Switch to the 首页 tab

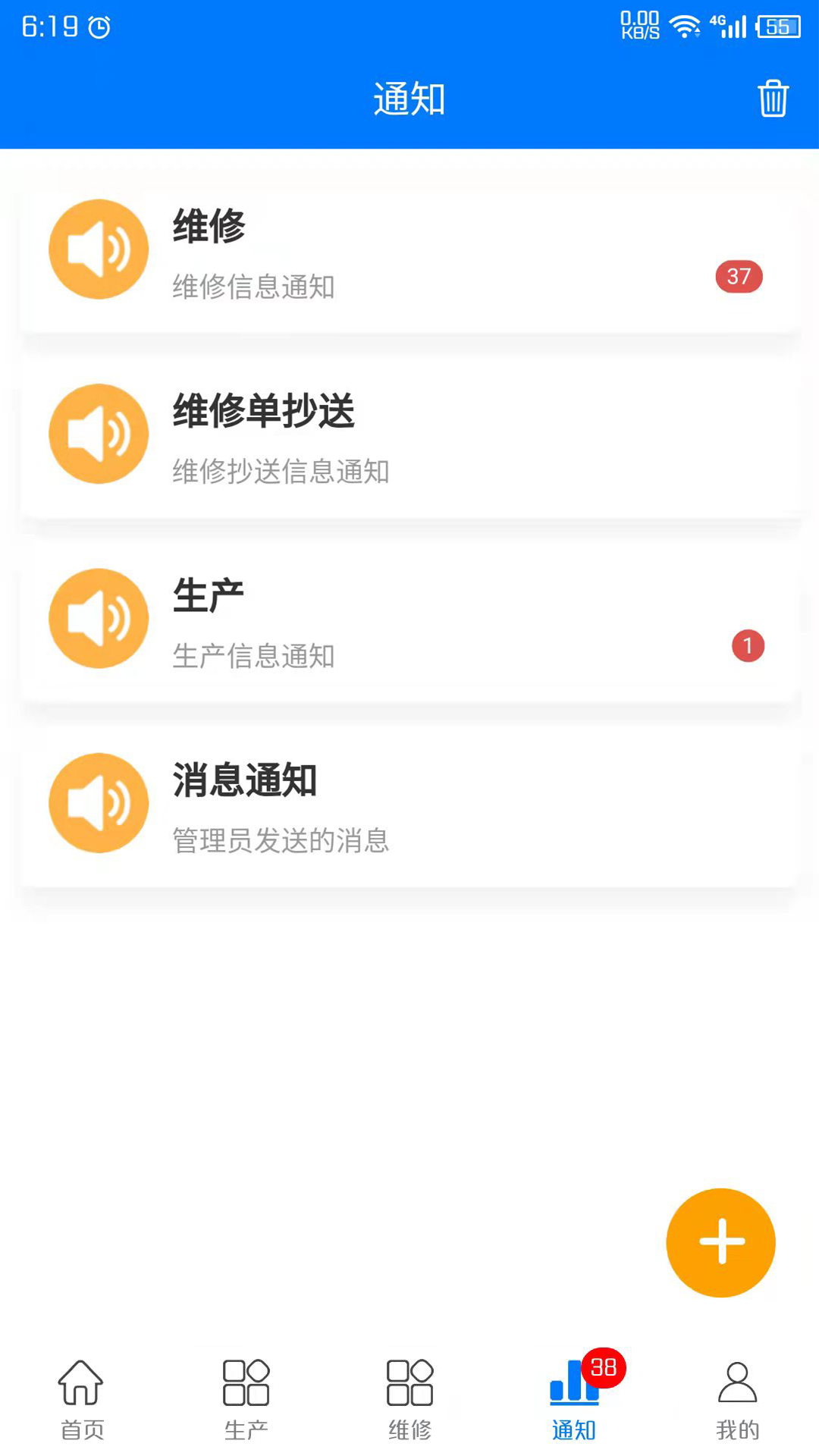(82, 1399)
